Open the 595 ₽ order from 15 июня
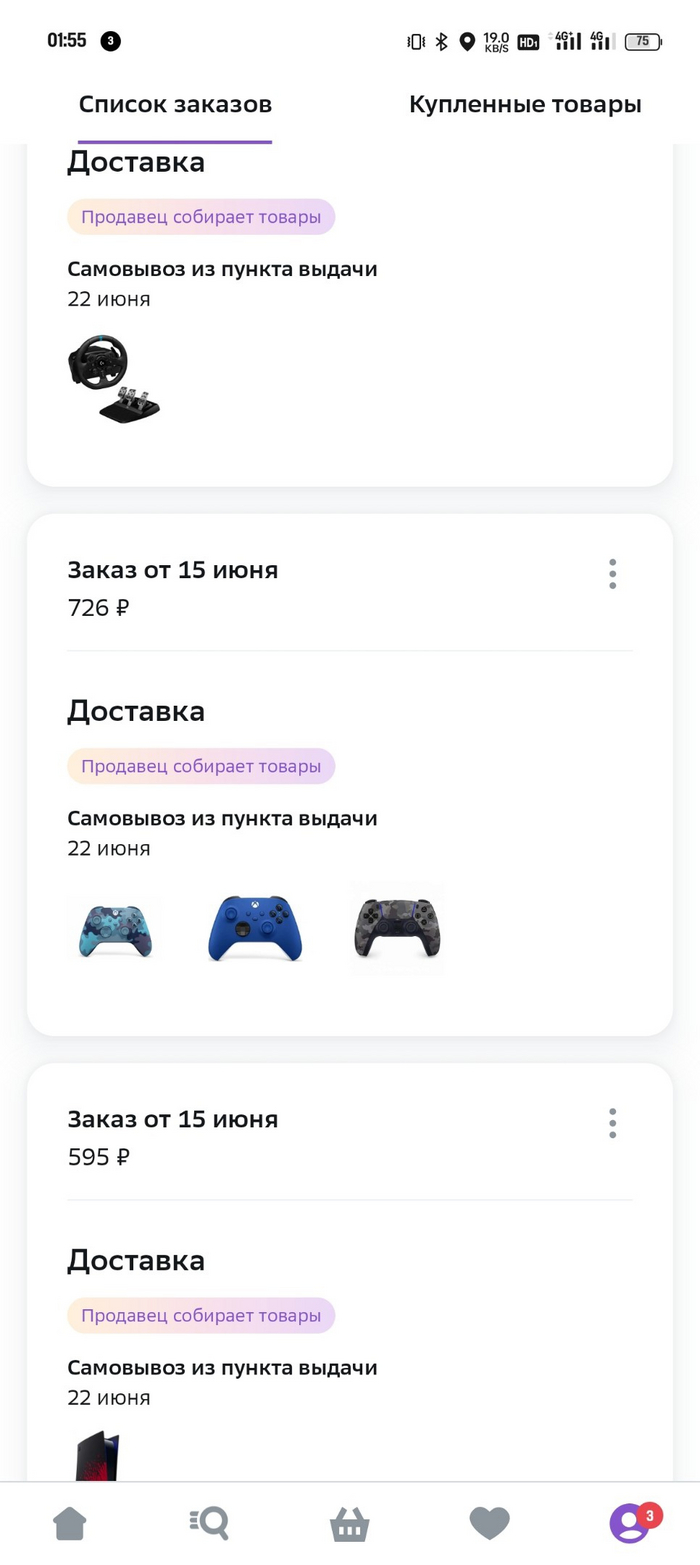The width and height of the screenshot is (700, 1565). point(172,1137)
